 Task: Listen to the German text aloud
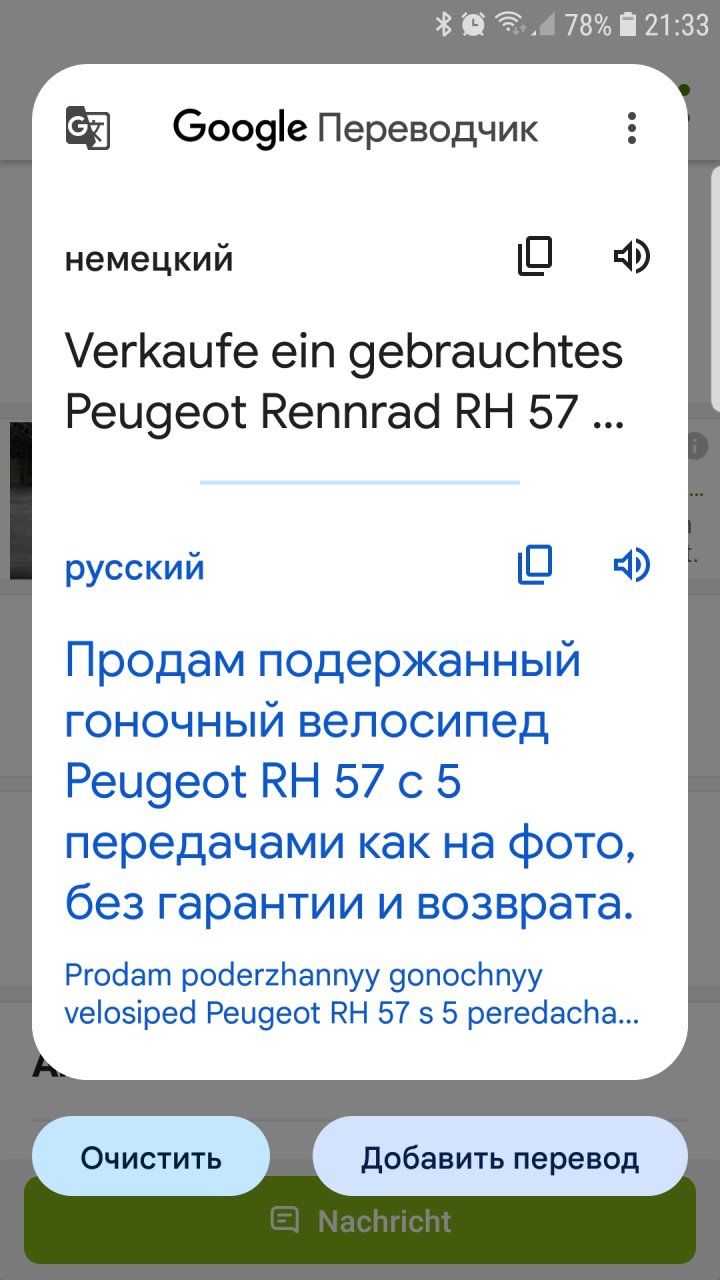coord(631,258)
